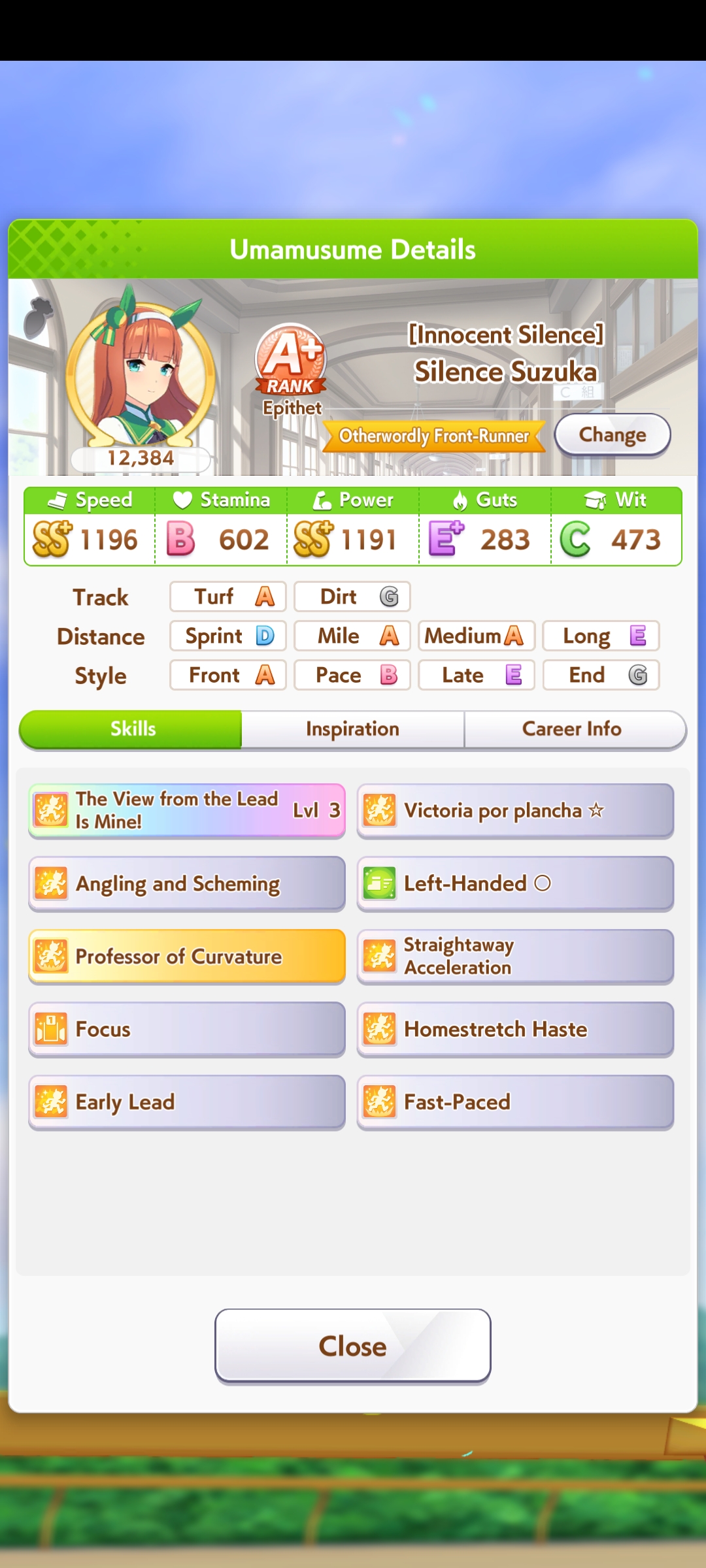
Task: Show Fast-Paced skill details
Action: 515,1102
